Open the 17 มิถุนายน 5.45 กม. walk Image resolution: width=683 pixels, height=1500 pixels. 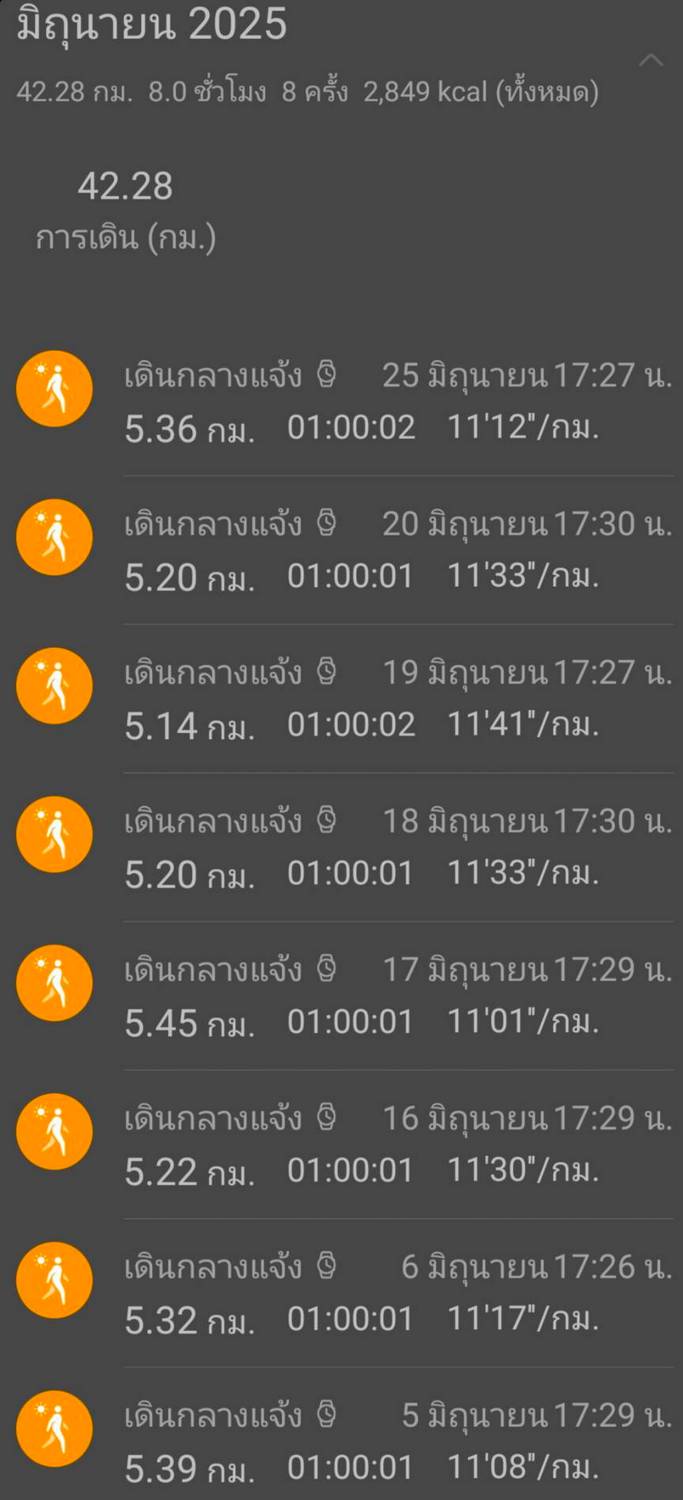(x=341, y=996)
